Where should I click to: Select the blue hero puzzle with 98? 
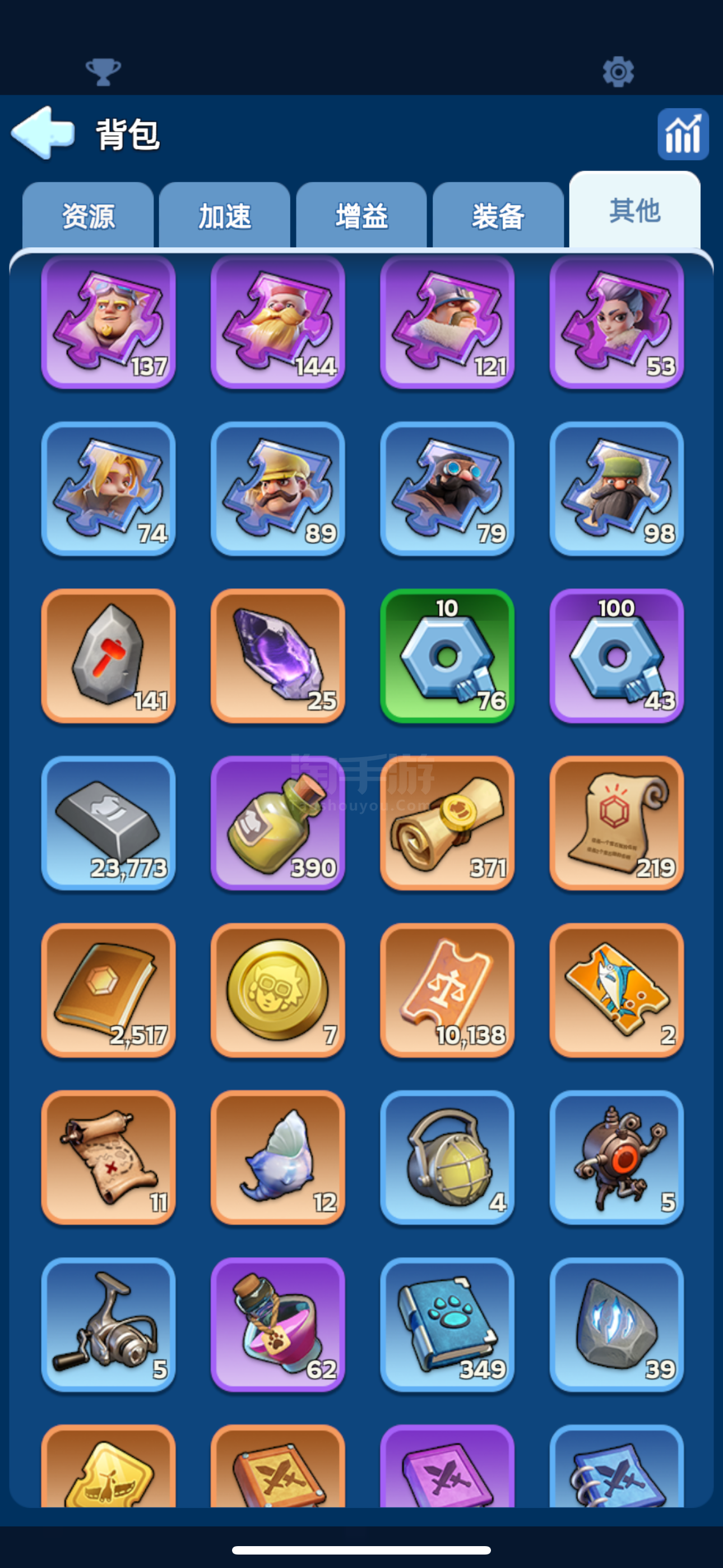click(616, 490)
